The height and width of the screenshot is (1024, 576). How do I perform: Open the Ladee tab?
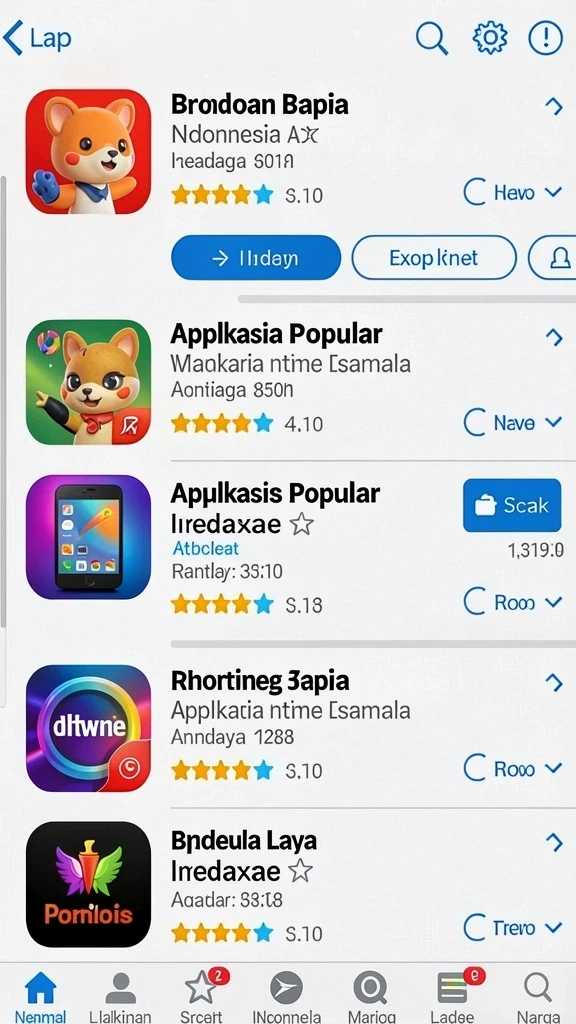click(453, 996)
